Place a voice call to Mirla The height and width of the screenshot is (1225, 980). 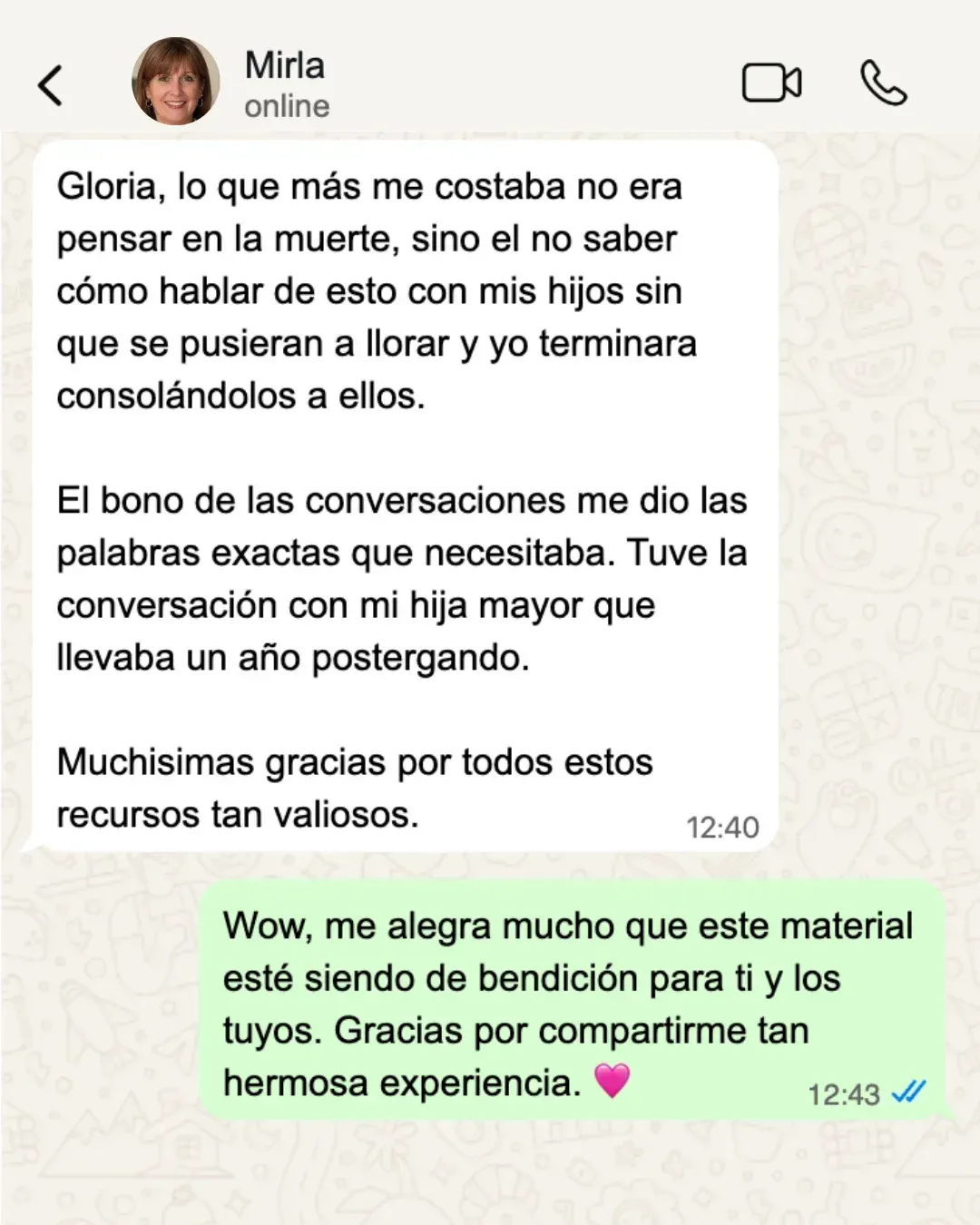(x=883, y=83)
